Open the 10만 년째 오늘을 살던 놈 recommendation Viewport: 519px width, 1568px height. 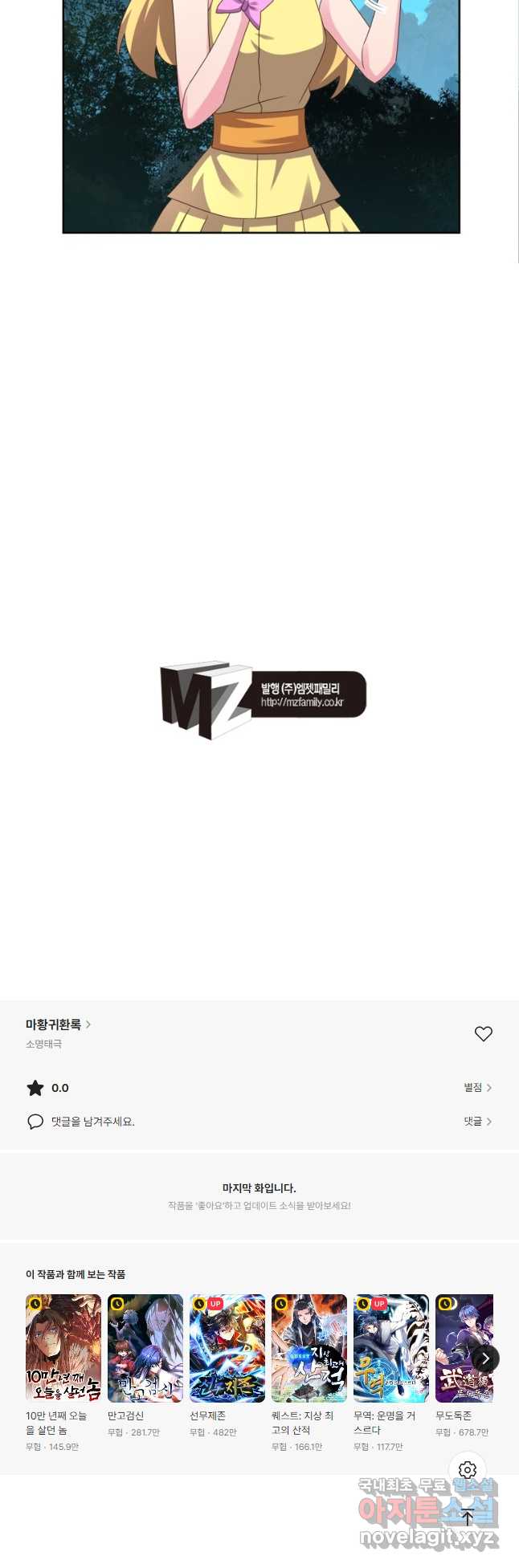(x=63, y=1348)
